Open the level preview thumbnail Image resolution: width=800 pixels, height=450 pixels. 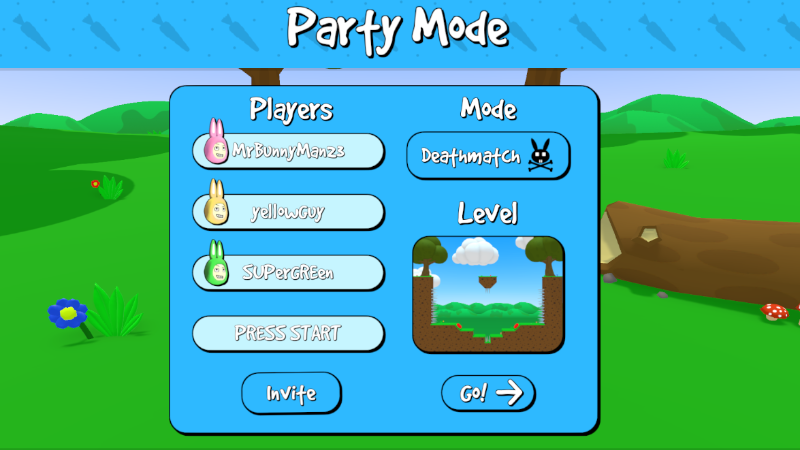tap(488, 294)
